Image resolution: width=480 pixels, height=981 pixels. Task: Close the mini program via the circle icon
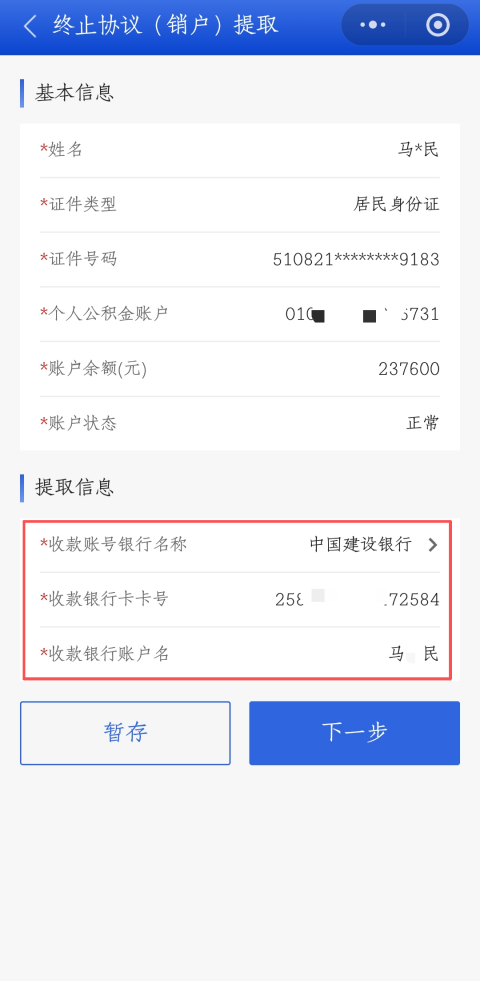click(x=437, y=25)
